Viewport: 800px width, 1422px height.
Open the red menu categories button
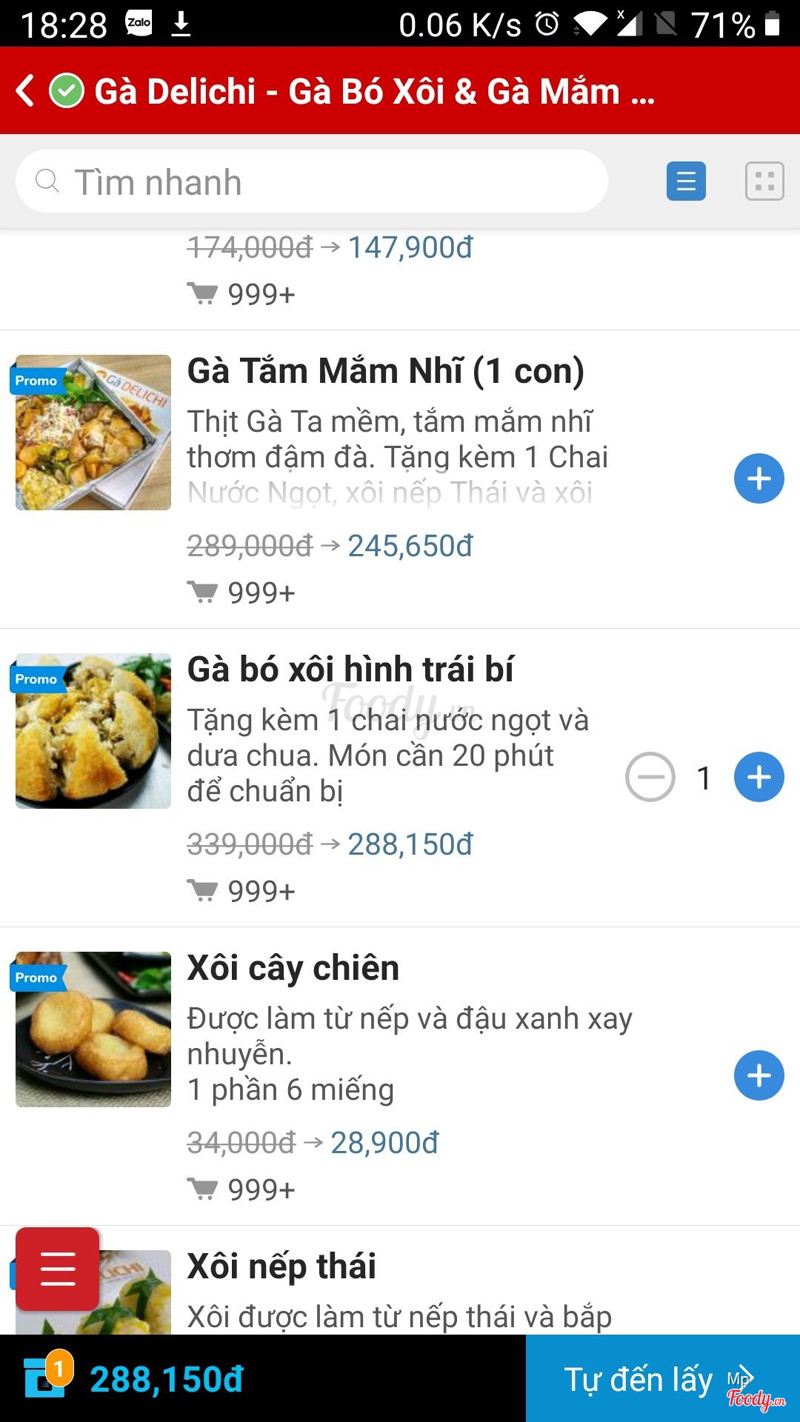click(x=57, y=1269)
